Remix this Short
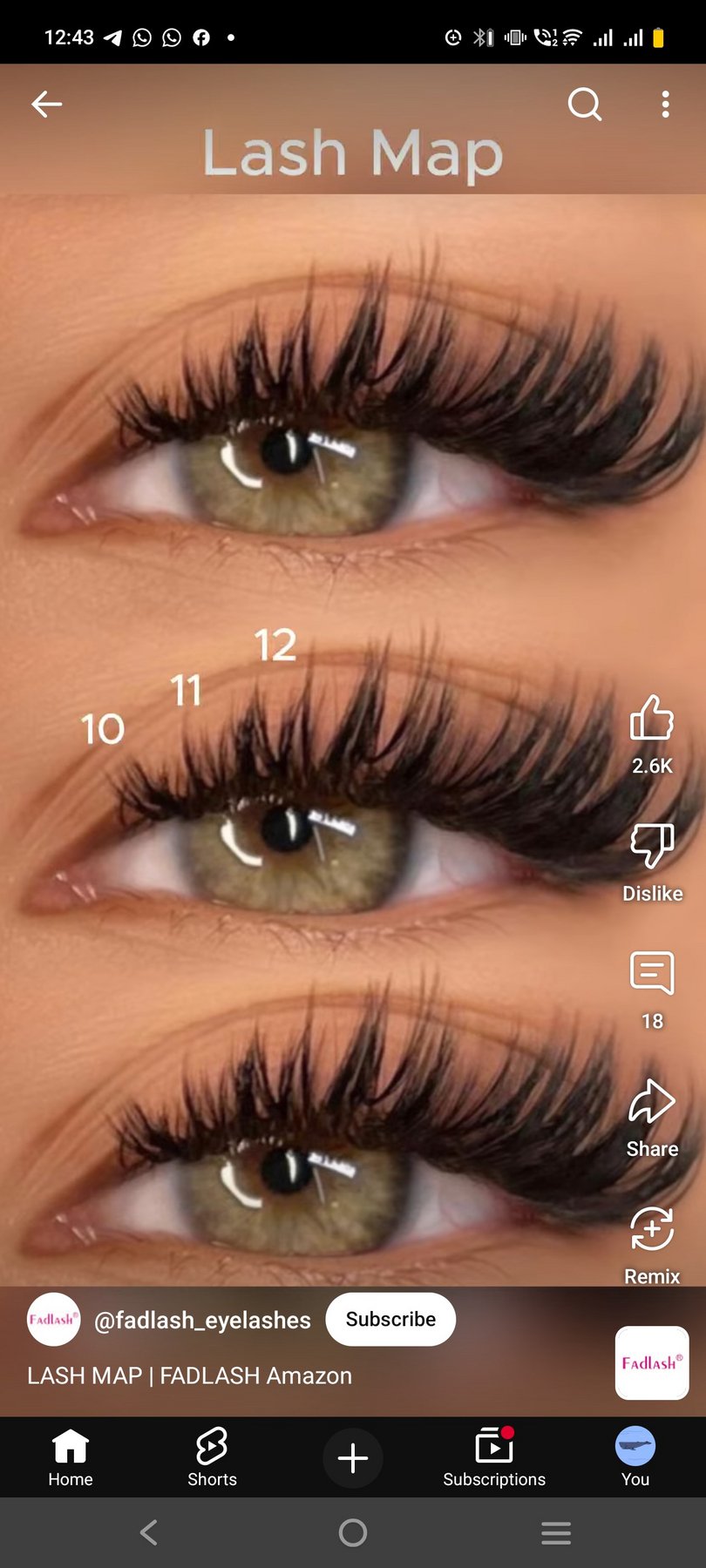706x1568 pixels. 652,1229
